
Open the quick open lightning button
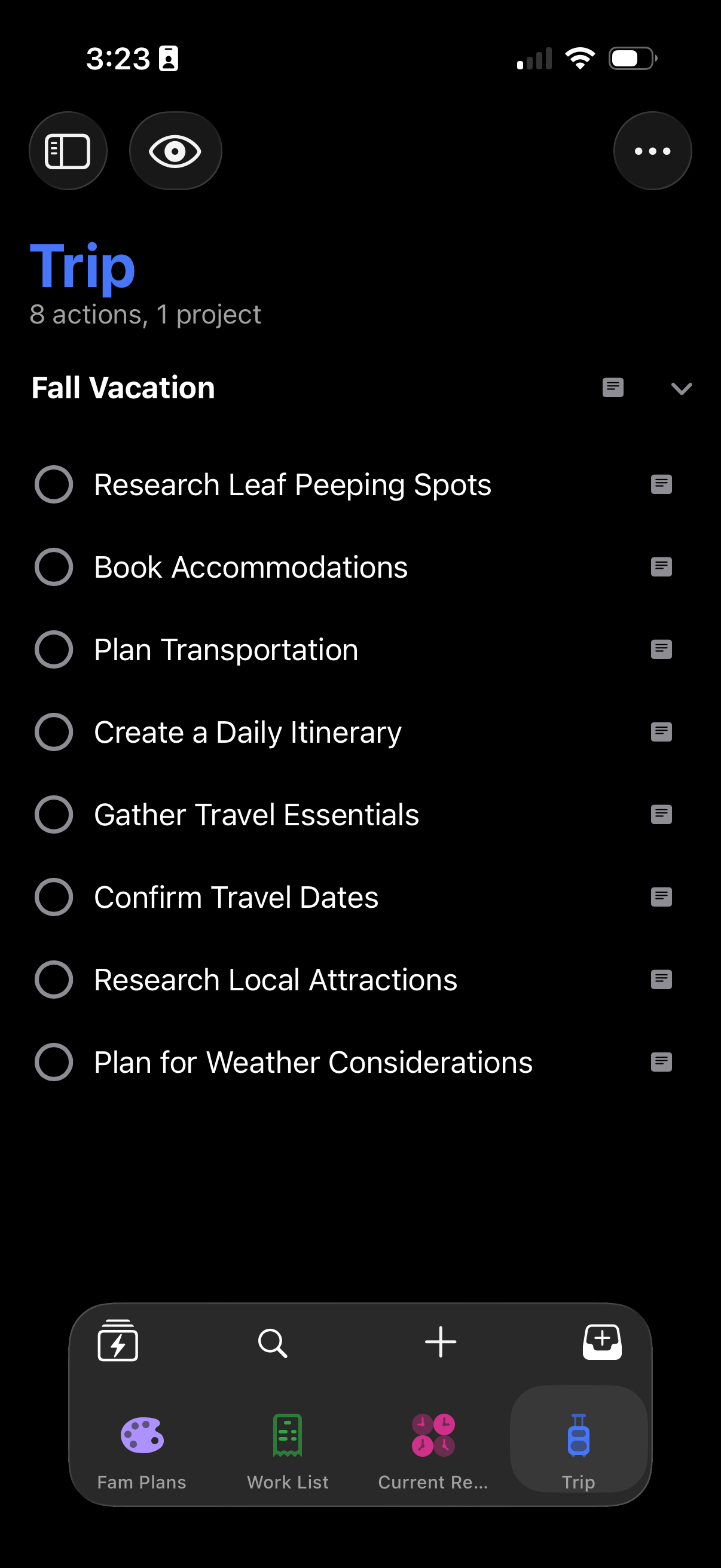(117, 1341)
